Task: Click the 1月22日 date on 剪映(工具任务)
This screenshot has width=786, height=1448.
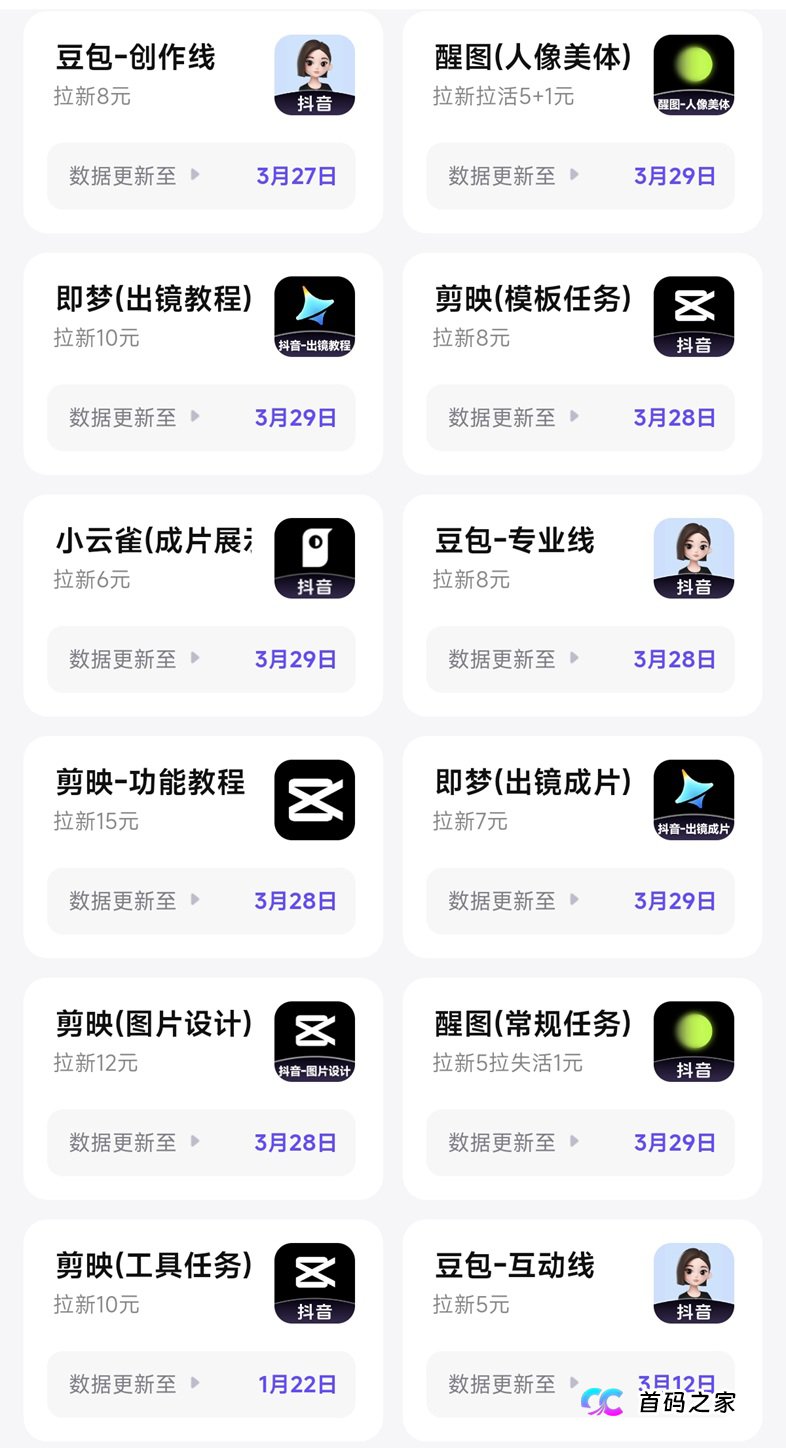Action: click(x=294, y=1384)
